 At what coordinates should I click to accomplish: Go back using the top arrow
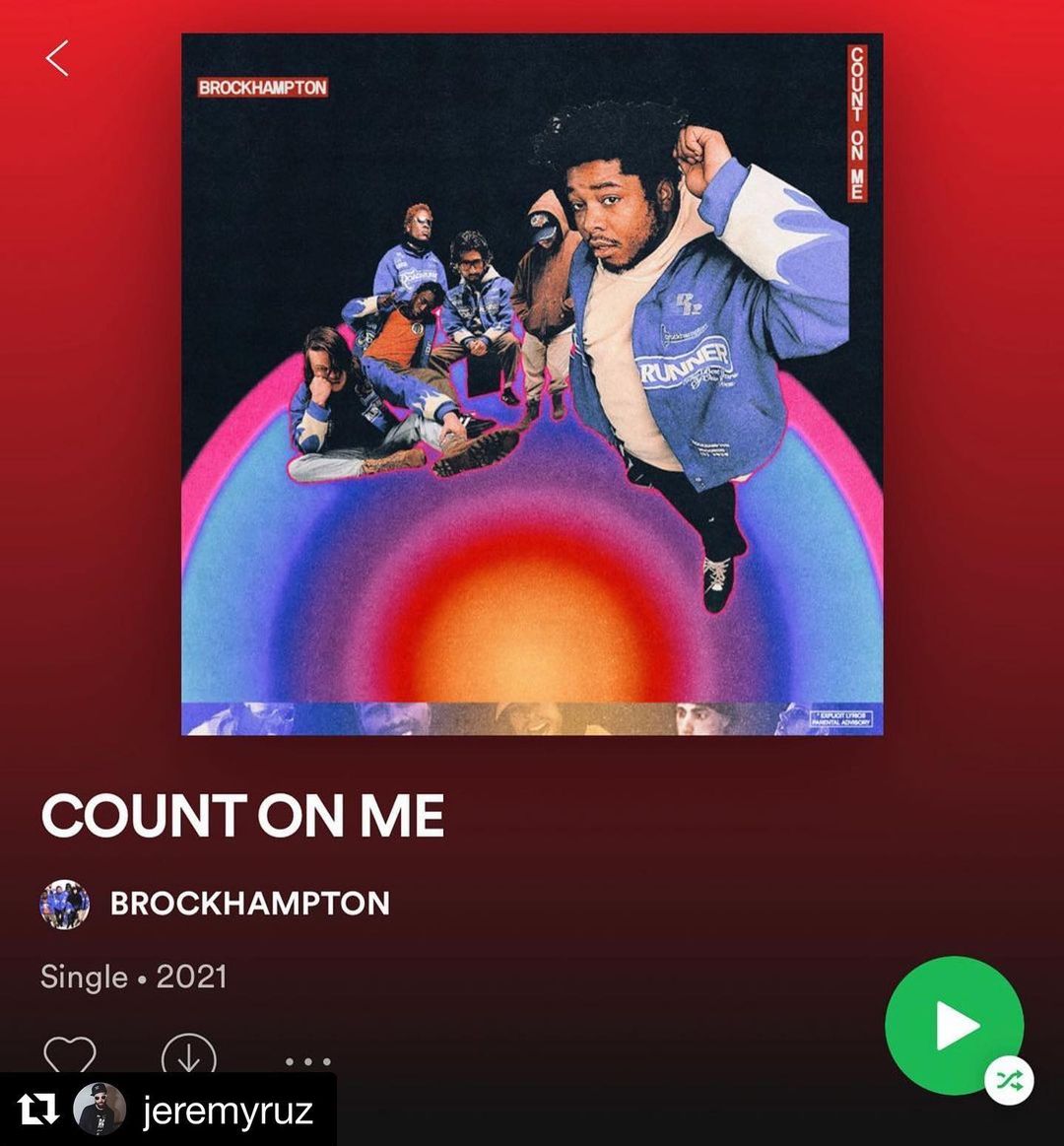point(57,58)
